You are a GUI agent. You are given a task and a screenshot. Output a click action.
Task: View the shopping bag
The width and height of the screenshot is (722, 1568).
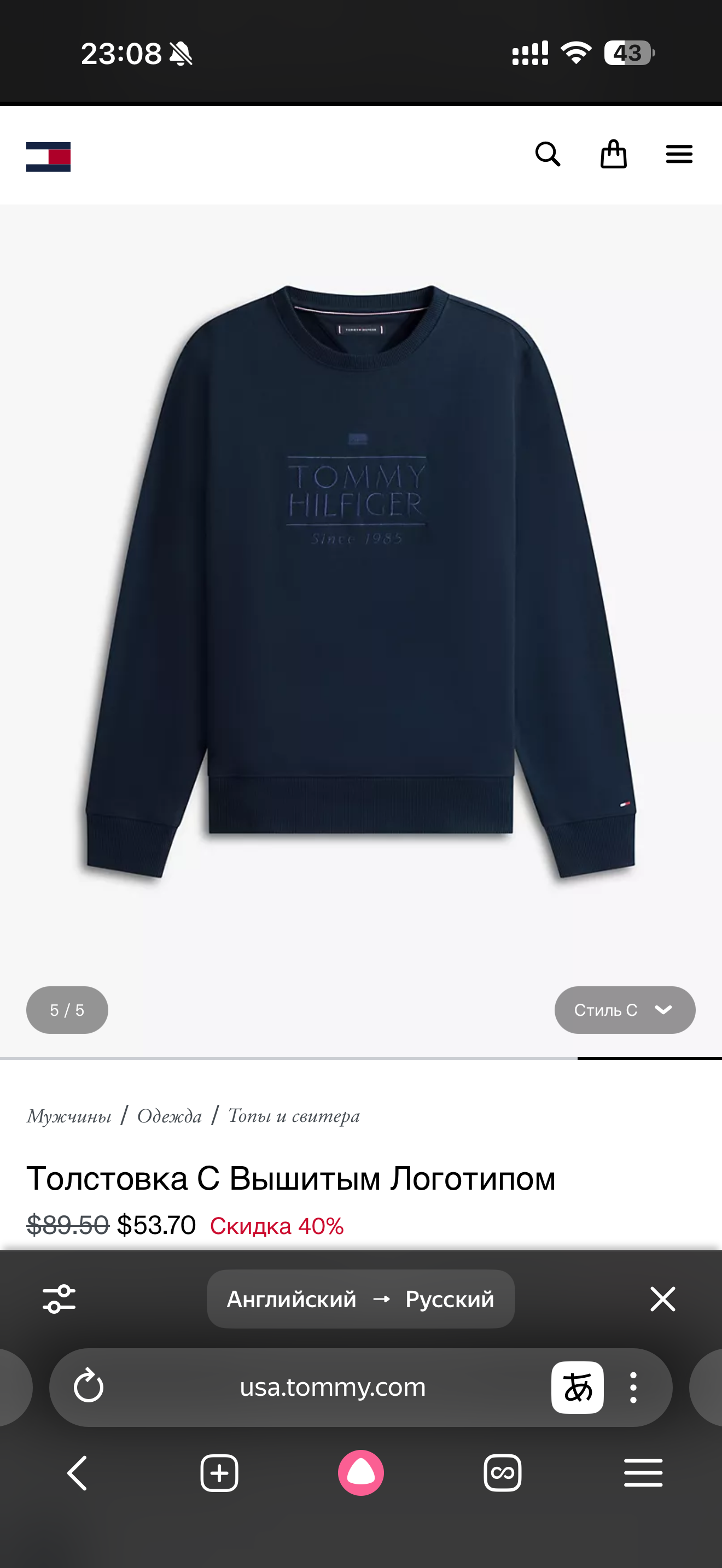(613, 155)
